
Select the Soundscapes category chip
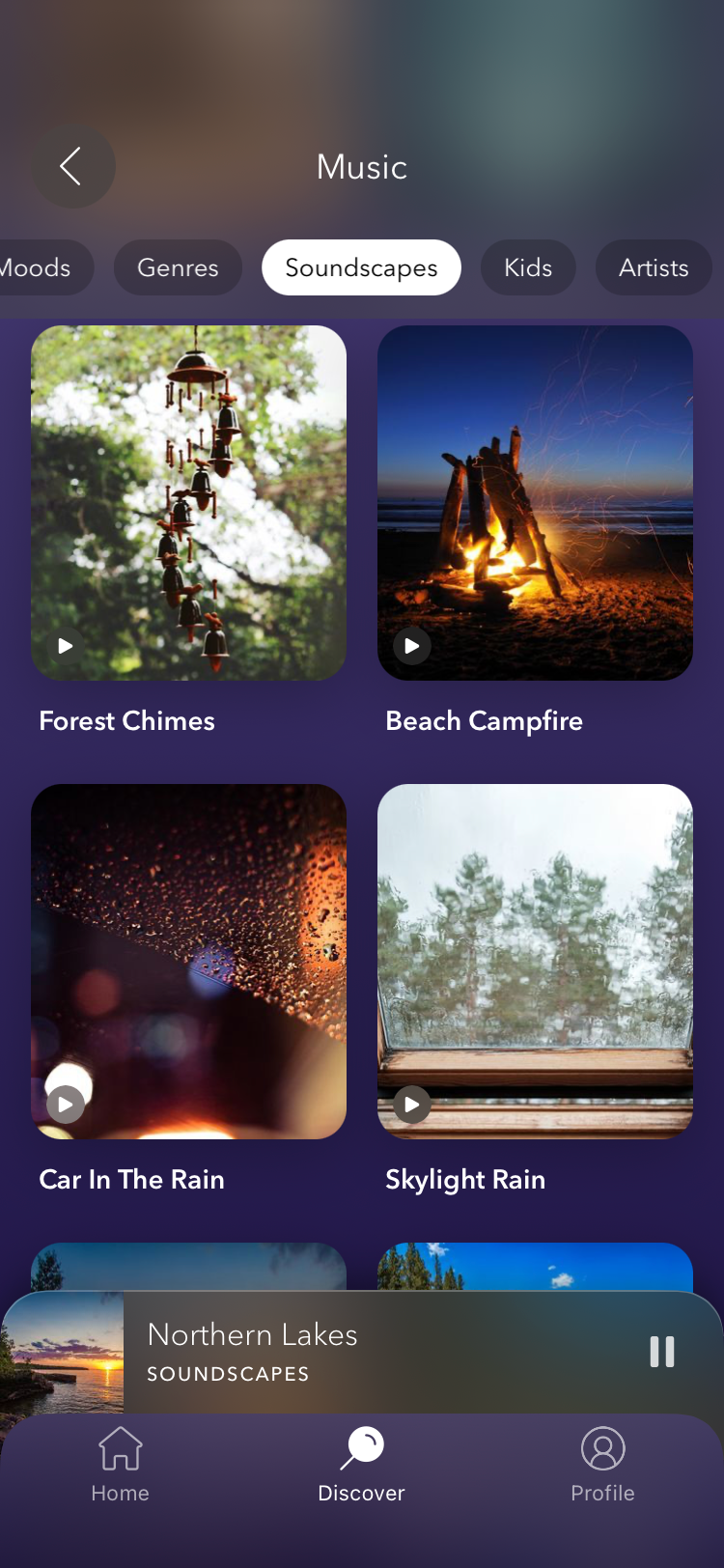361,267
